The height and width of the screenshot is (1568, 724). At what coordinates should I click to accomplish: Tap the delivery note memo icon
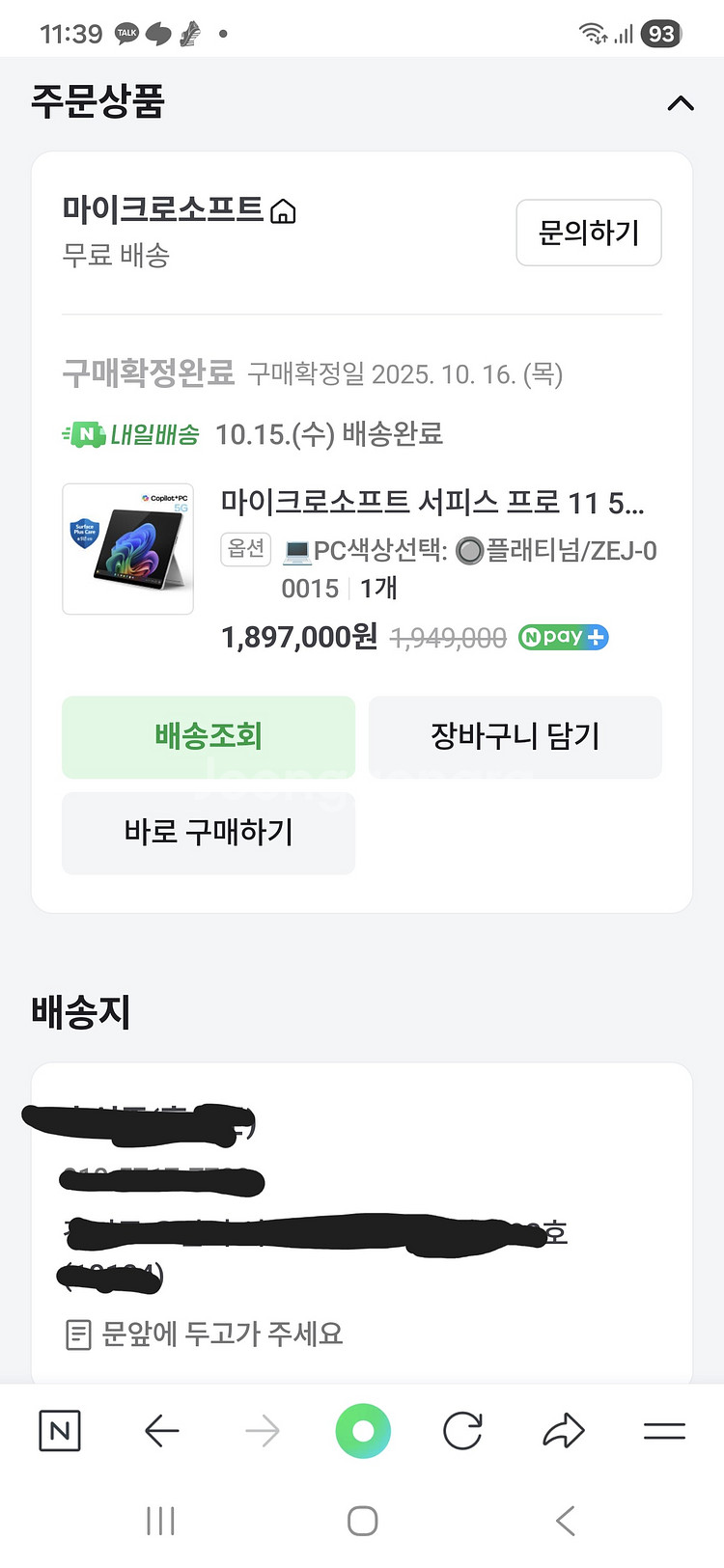click(75, 1334)
